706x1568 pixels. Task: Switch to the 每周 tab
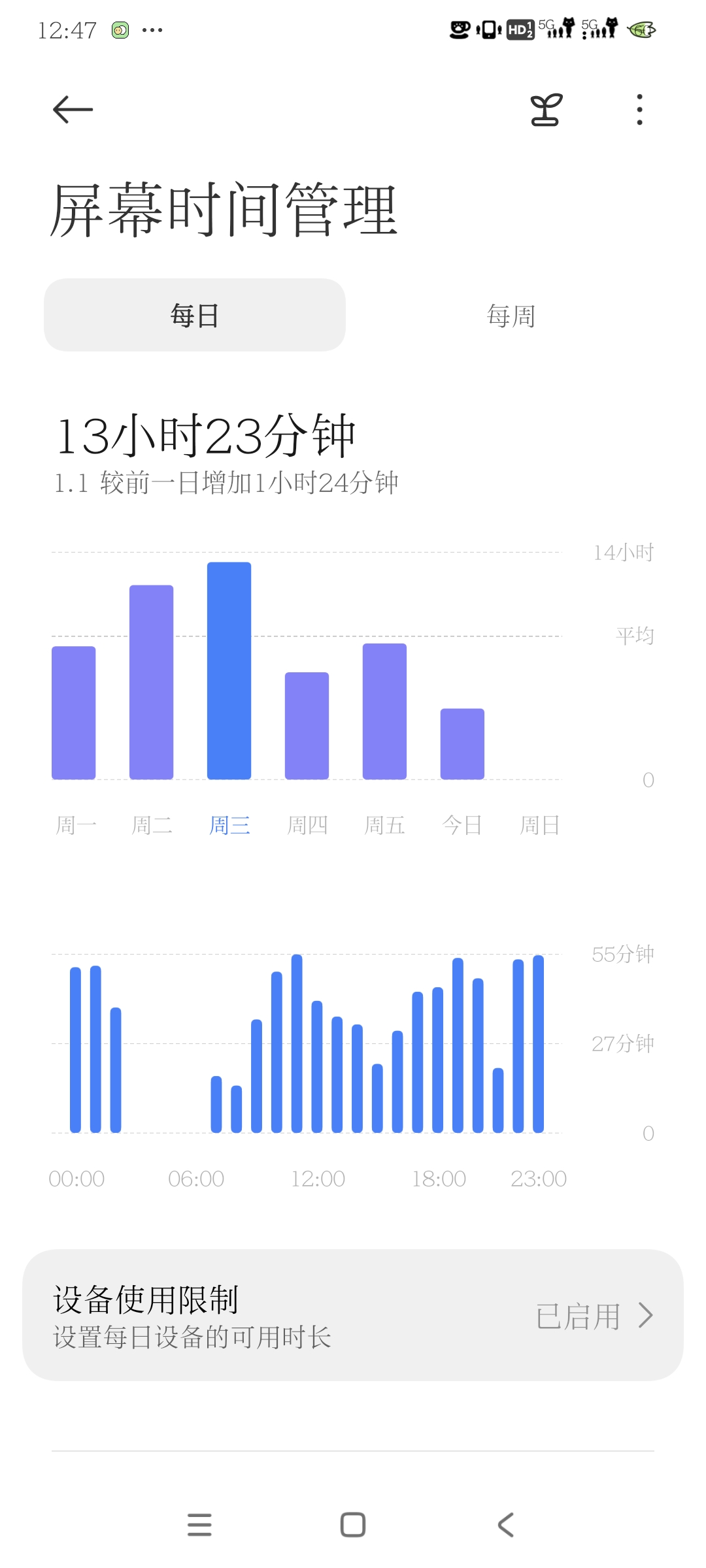tap(511, 316)
